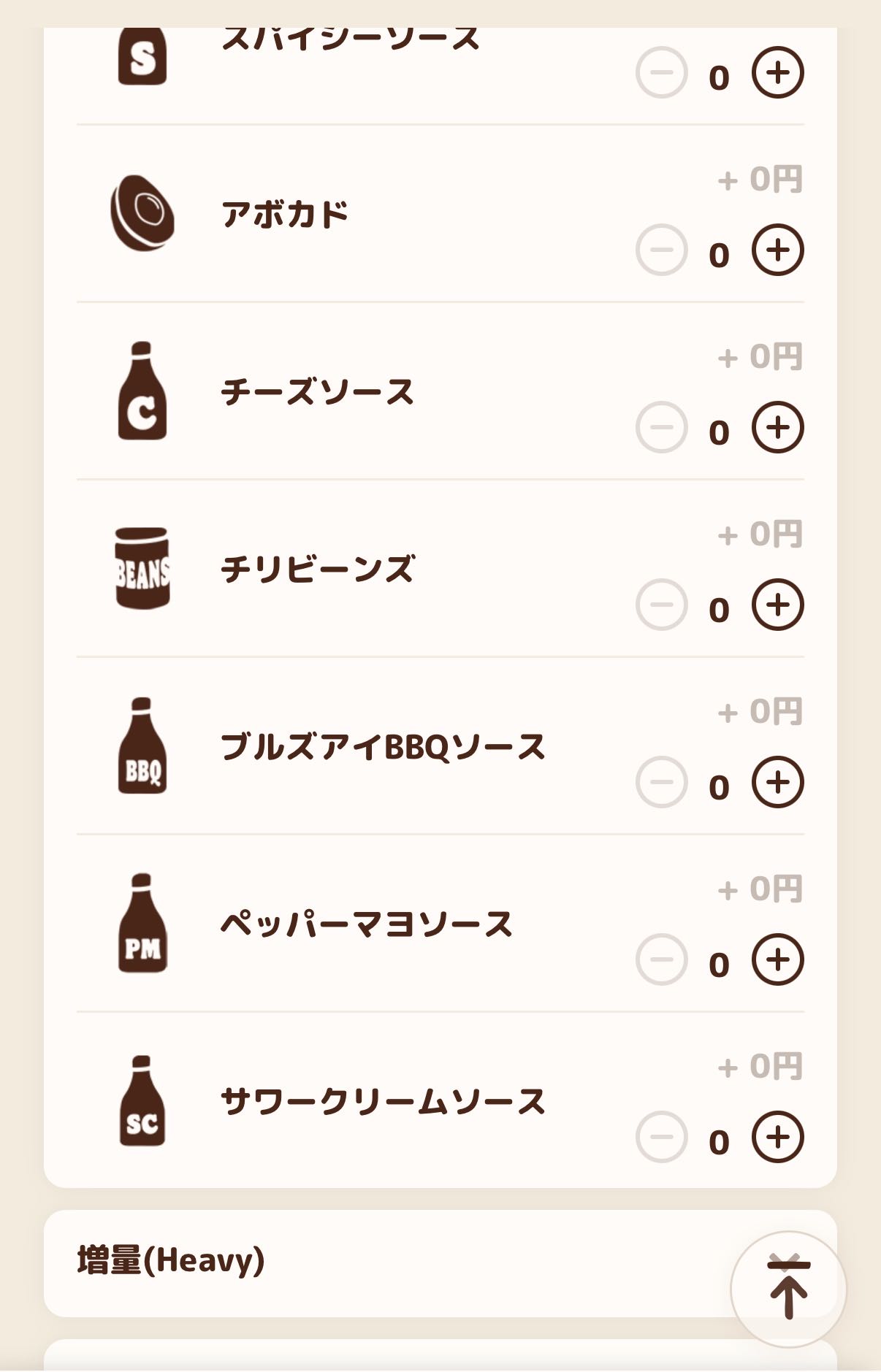The image size is (881, 1372).
Task: Reduce ブルズアイBBQソース using minus button
Action: coord(661,783)
